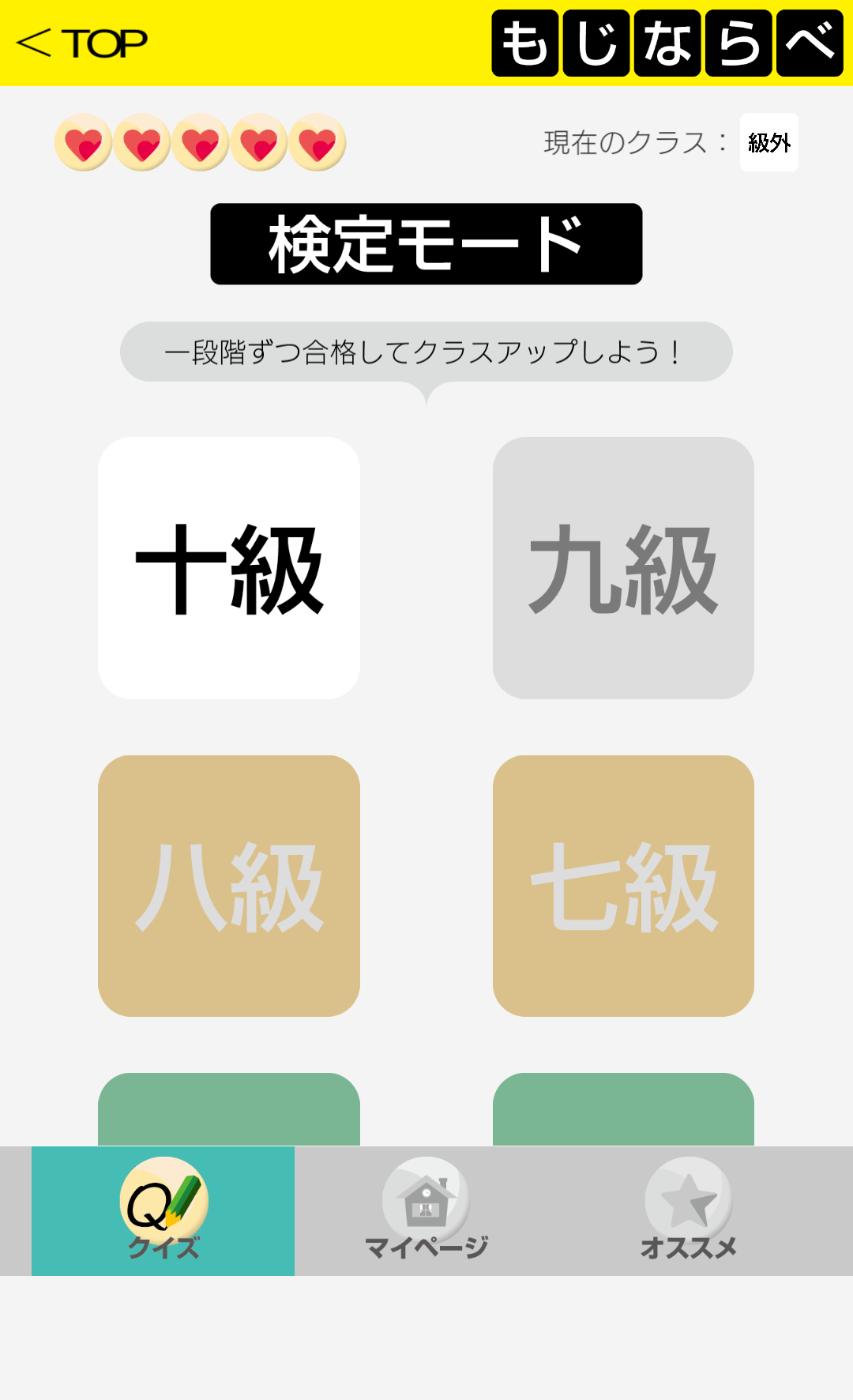This screenshot has width=853, height=1400.
Task: Click the もじならべ logo
Action: pos(666,43)
